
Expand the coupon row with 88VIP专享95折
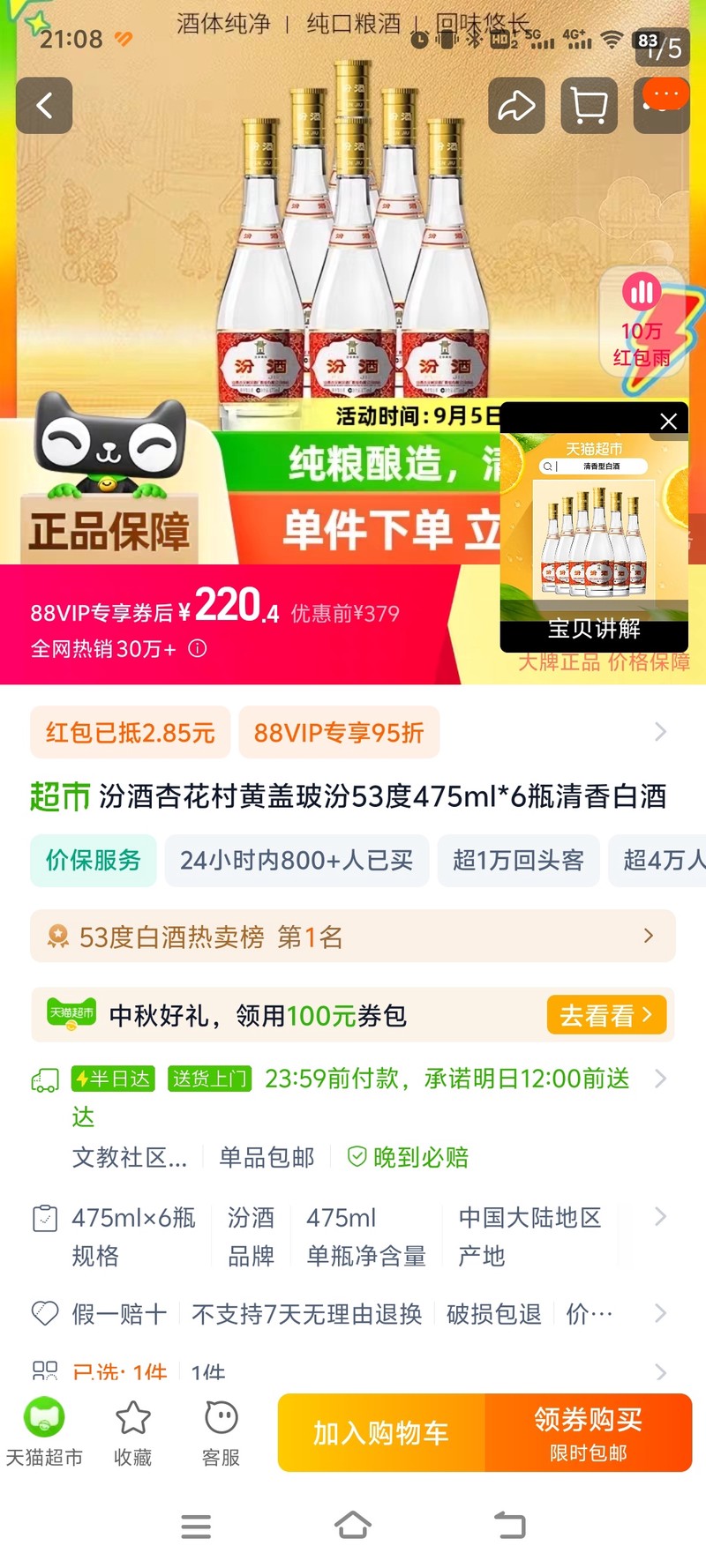tap(659, 732)
